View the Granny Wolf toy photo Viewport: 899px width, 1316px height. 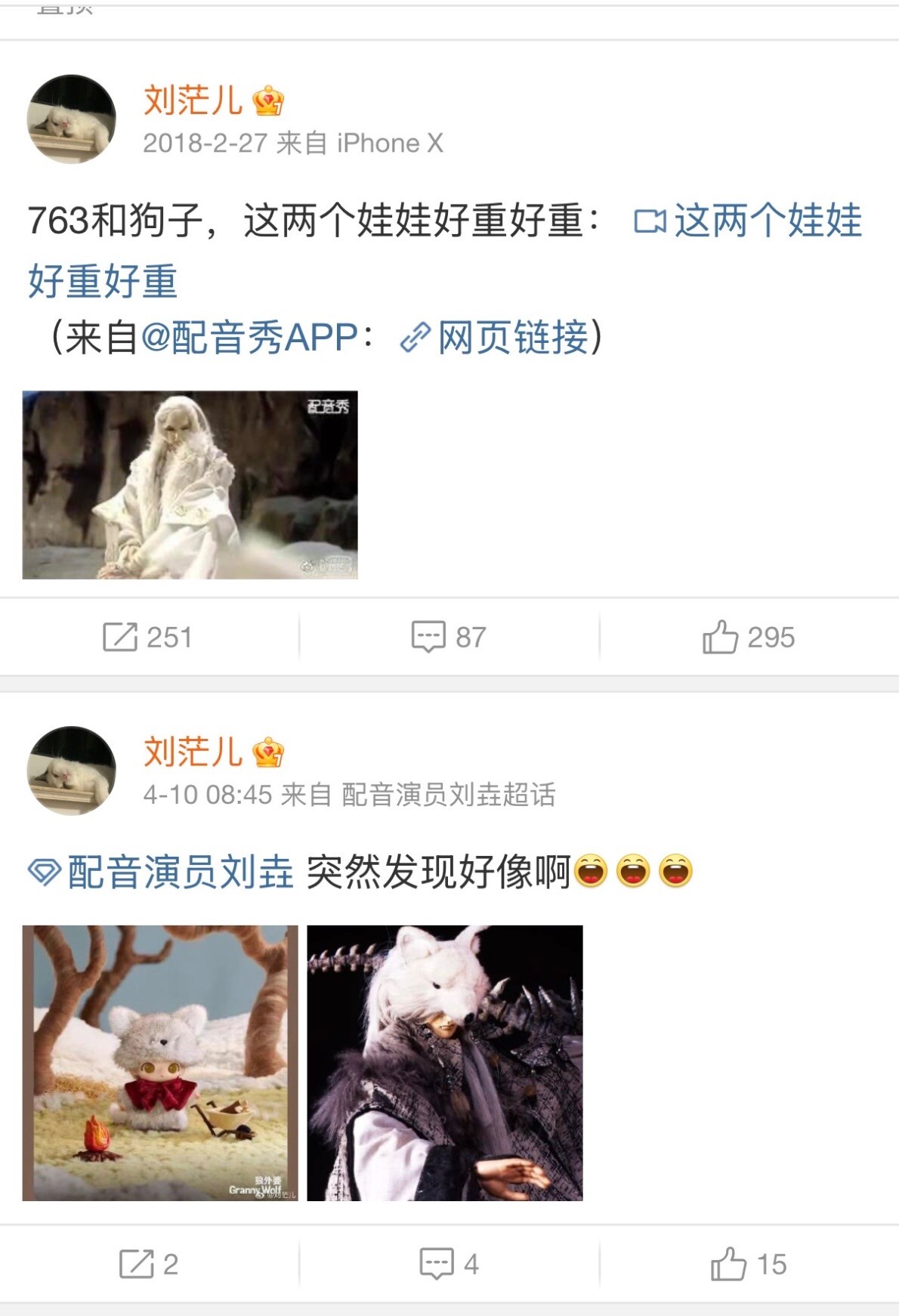(x=160, y=1062)
